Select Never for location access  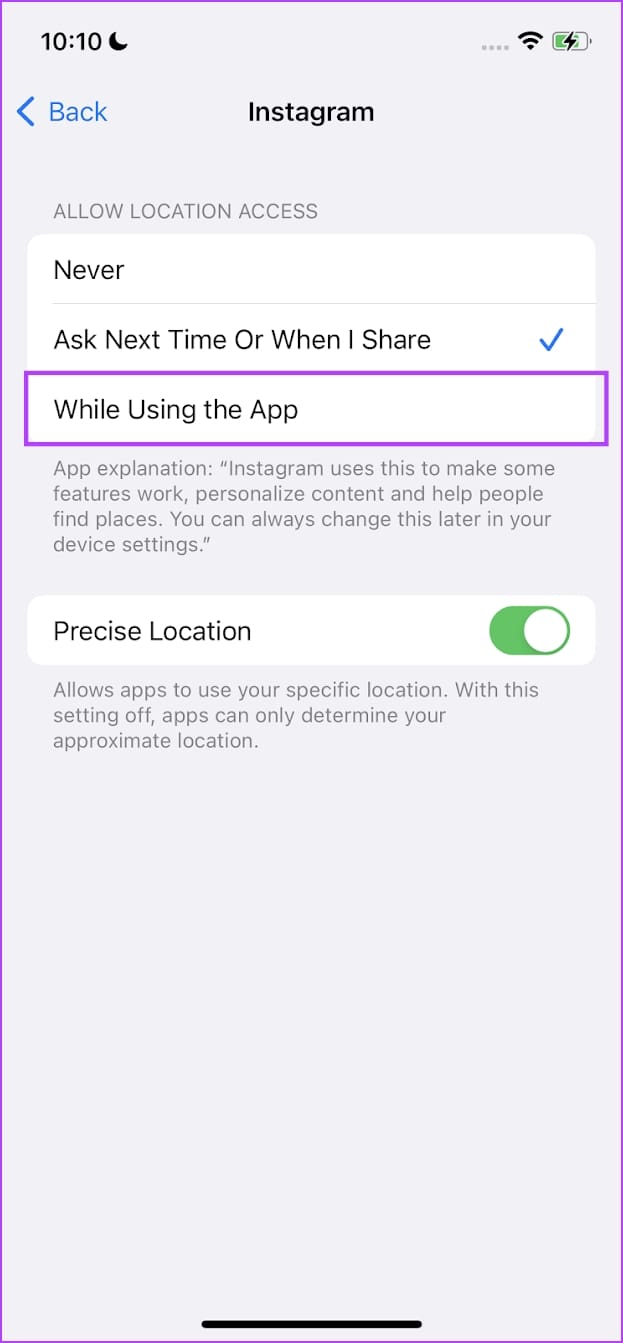pos(310,270)
